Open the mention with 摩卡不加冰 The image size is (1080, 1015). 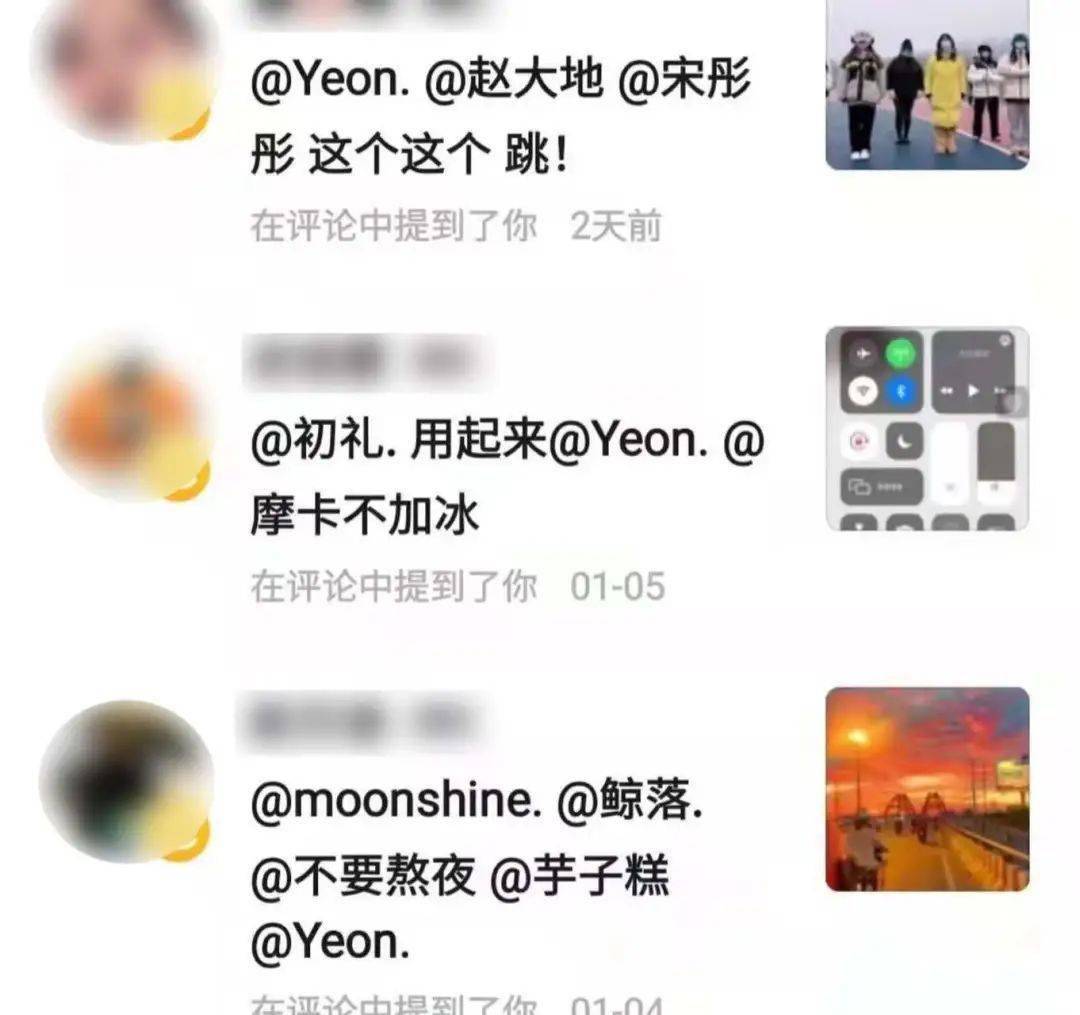click(505, 478)
